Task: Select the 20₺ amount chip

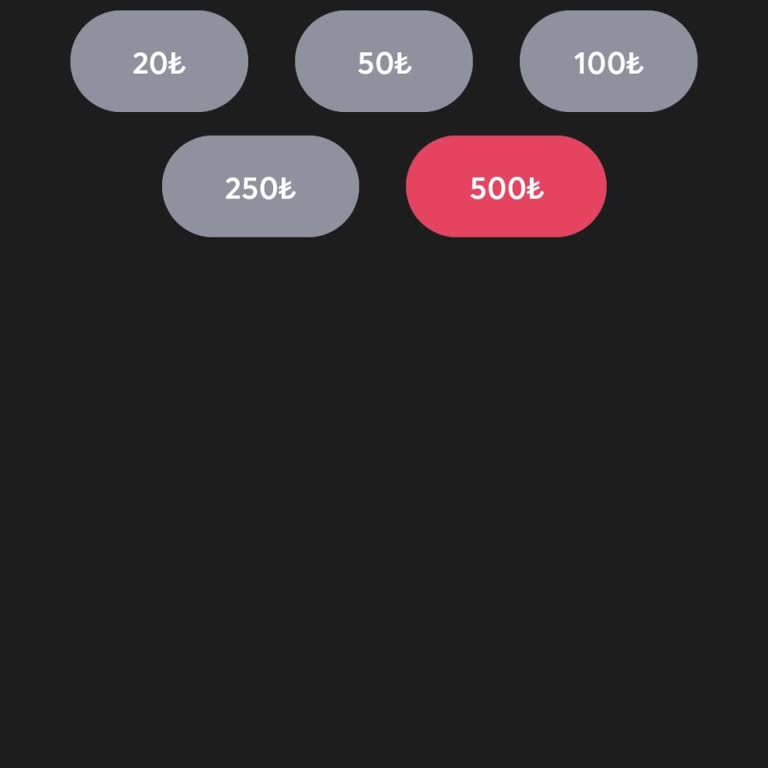Action: pos(159,62)
